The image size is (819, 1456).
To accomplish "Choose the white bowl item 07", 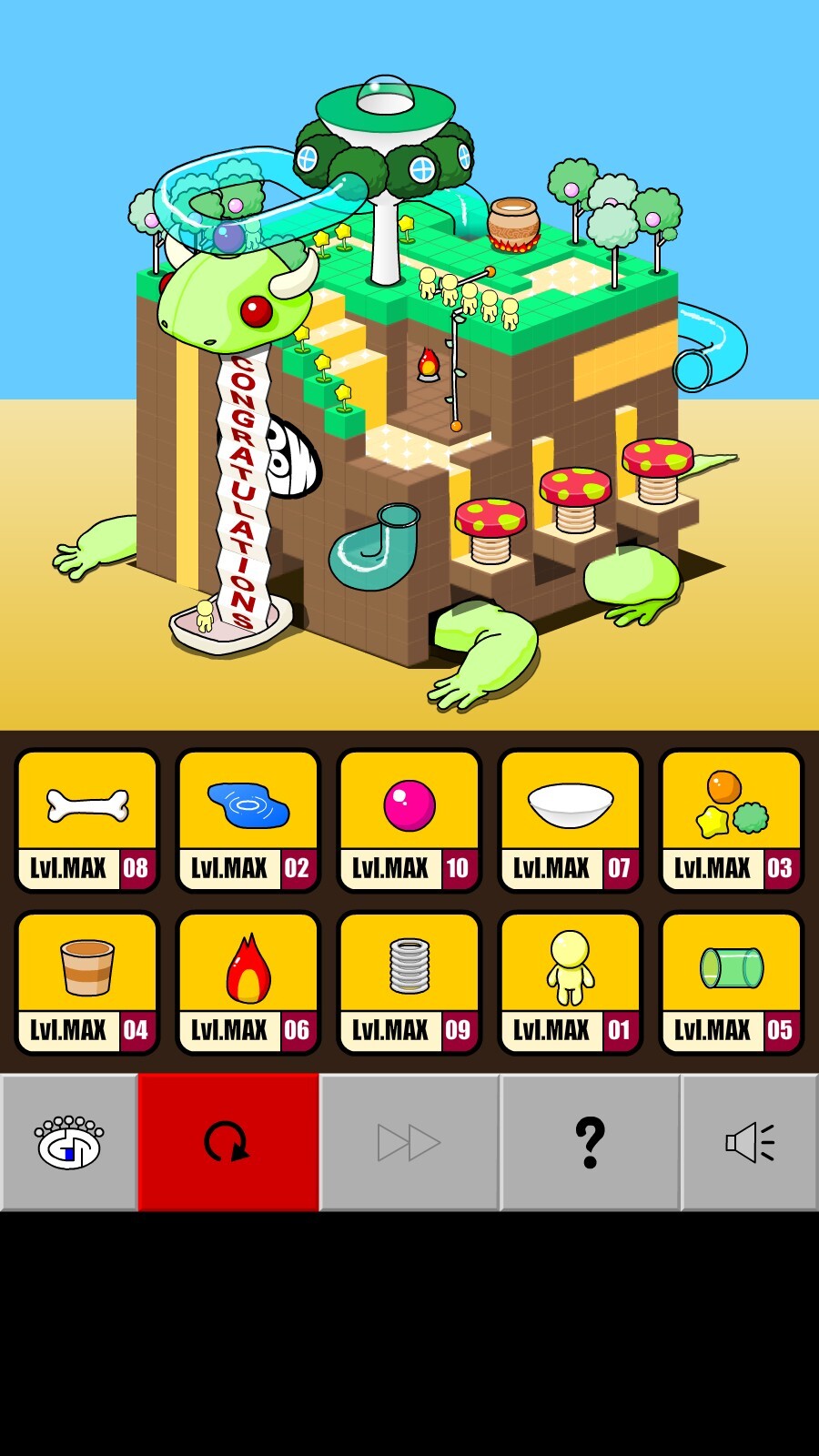I will click(571, 821).
